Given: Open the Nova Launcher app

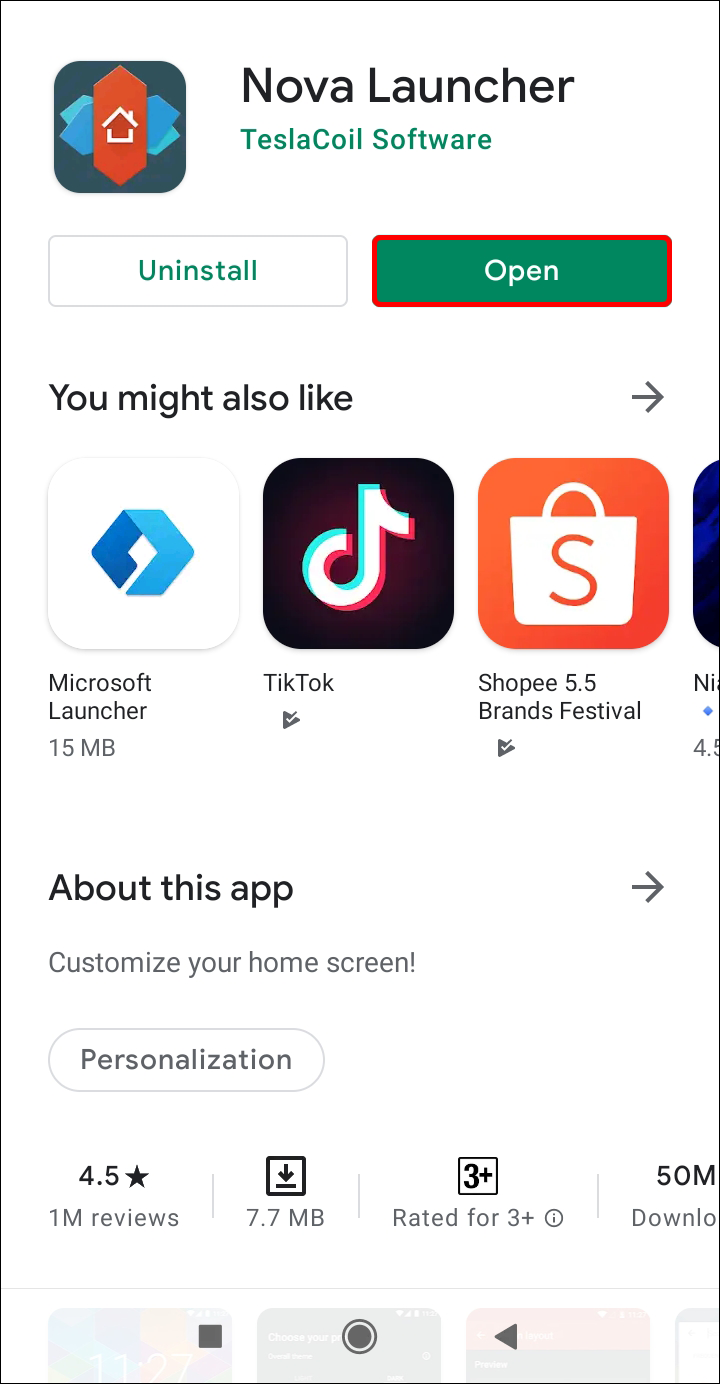Looking at the screenshot, I should tap(521, 271).
